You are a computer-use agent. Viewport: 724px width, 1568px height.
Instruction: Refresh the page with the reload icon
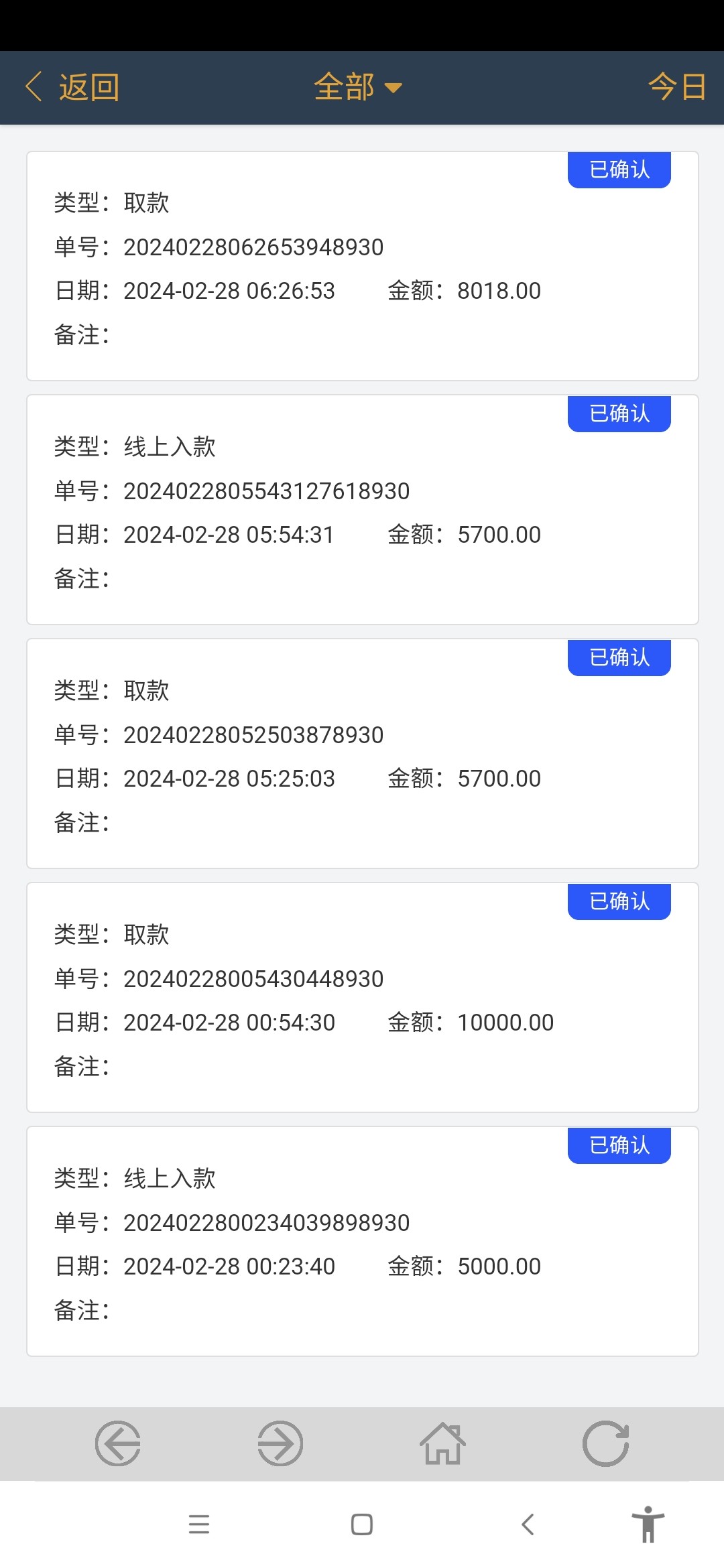pos(605,1443)
